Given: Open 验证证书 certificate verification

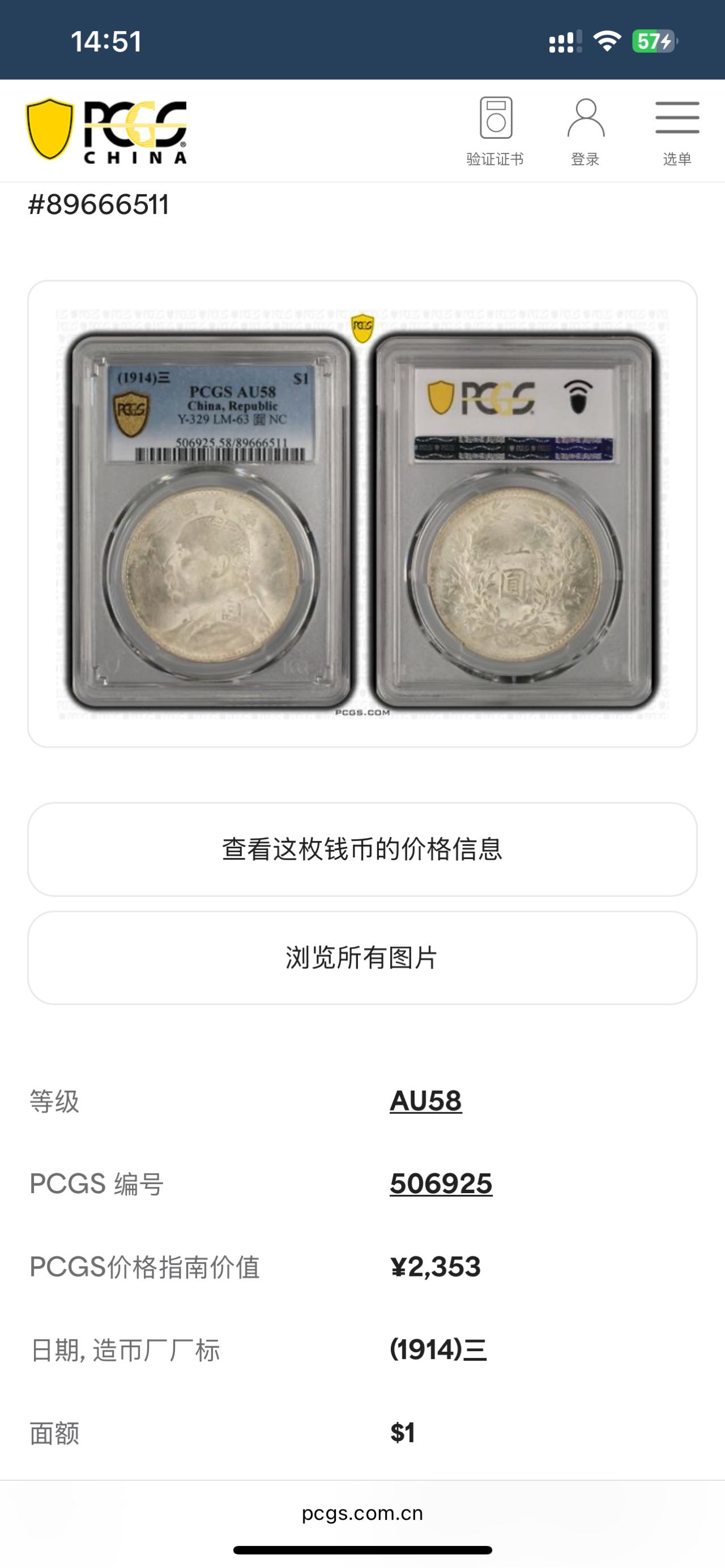Looking at the screenshot, I should pos(495,131).
